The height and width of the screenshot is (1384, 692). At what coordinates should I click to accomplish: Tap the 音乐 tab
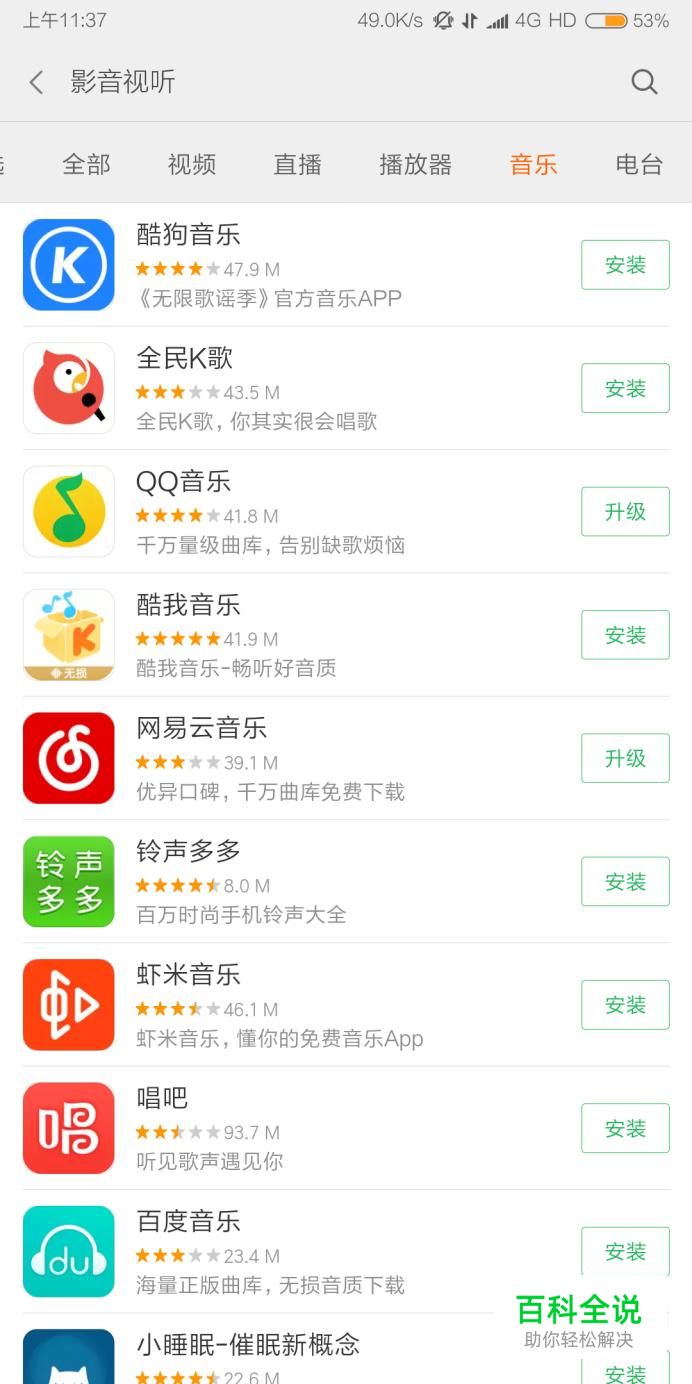[x=533, y=164]
